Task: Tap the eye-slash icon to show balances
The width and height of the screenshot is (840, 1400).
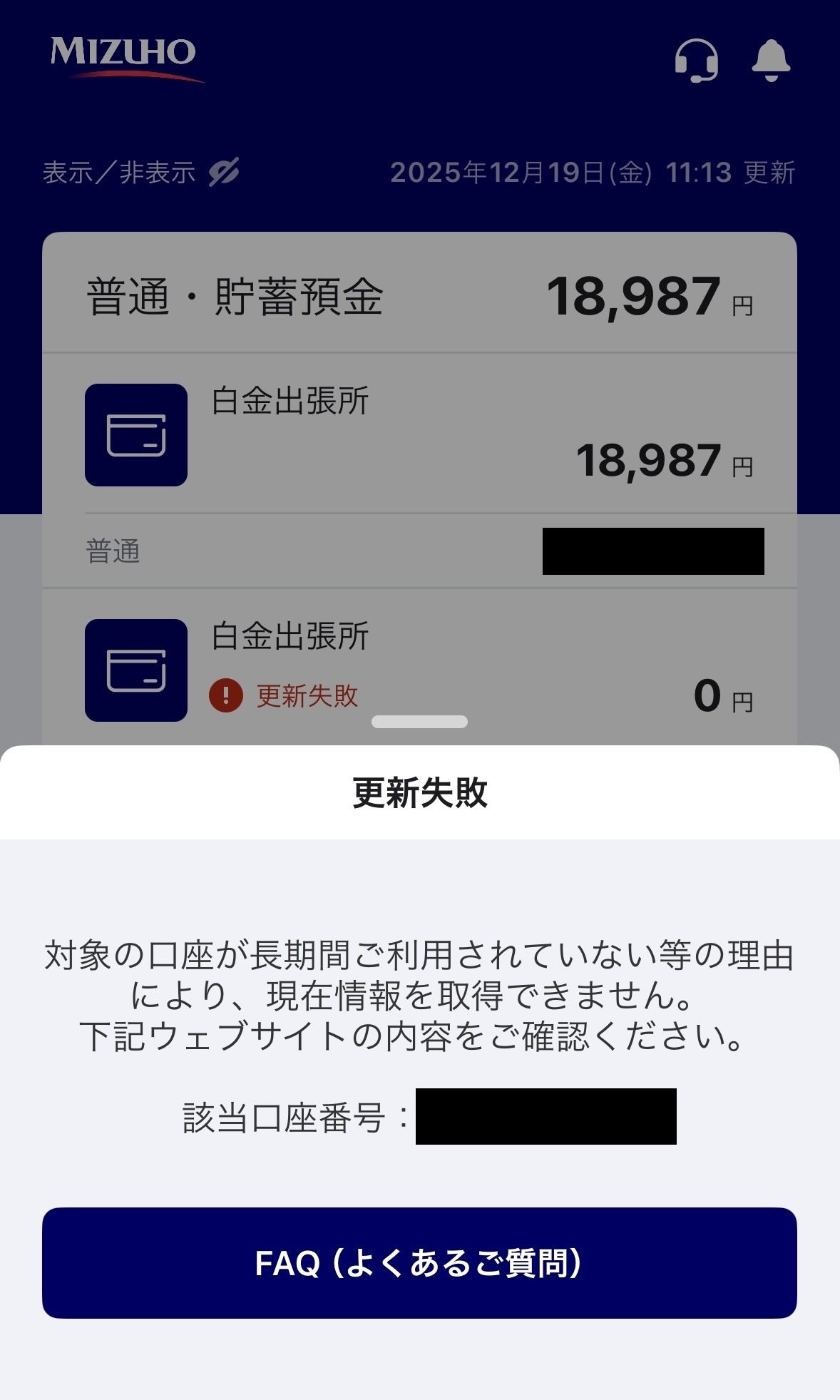Action: point(223,171)
